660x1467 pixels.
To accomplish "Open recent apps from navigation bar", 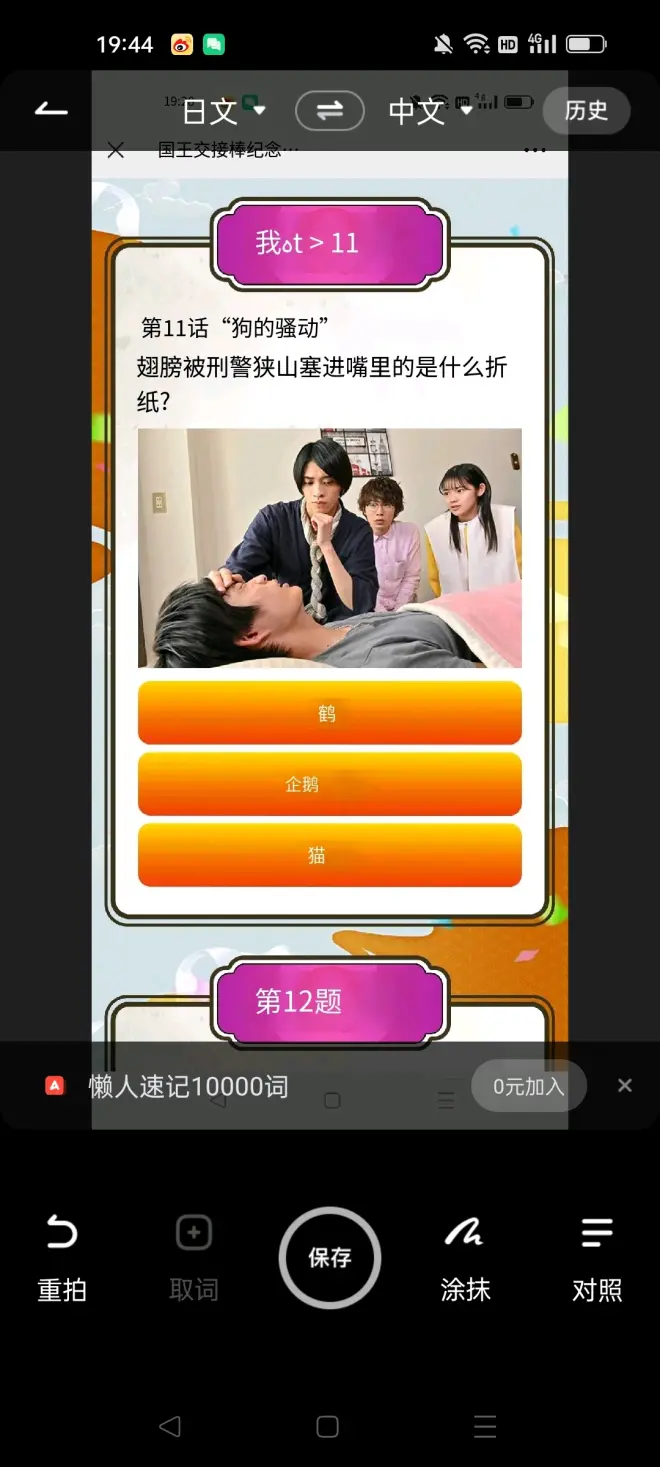I will click(x=485, y=1427).
